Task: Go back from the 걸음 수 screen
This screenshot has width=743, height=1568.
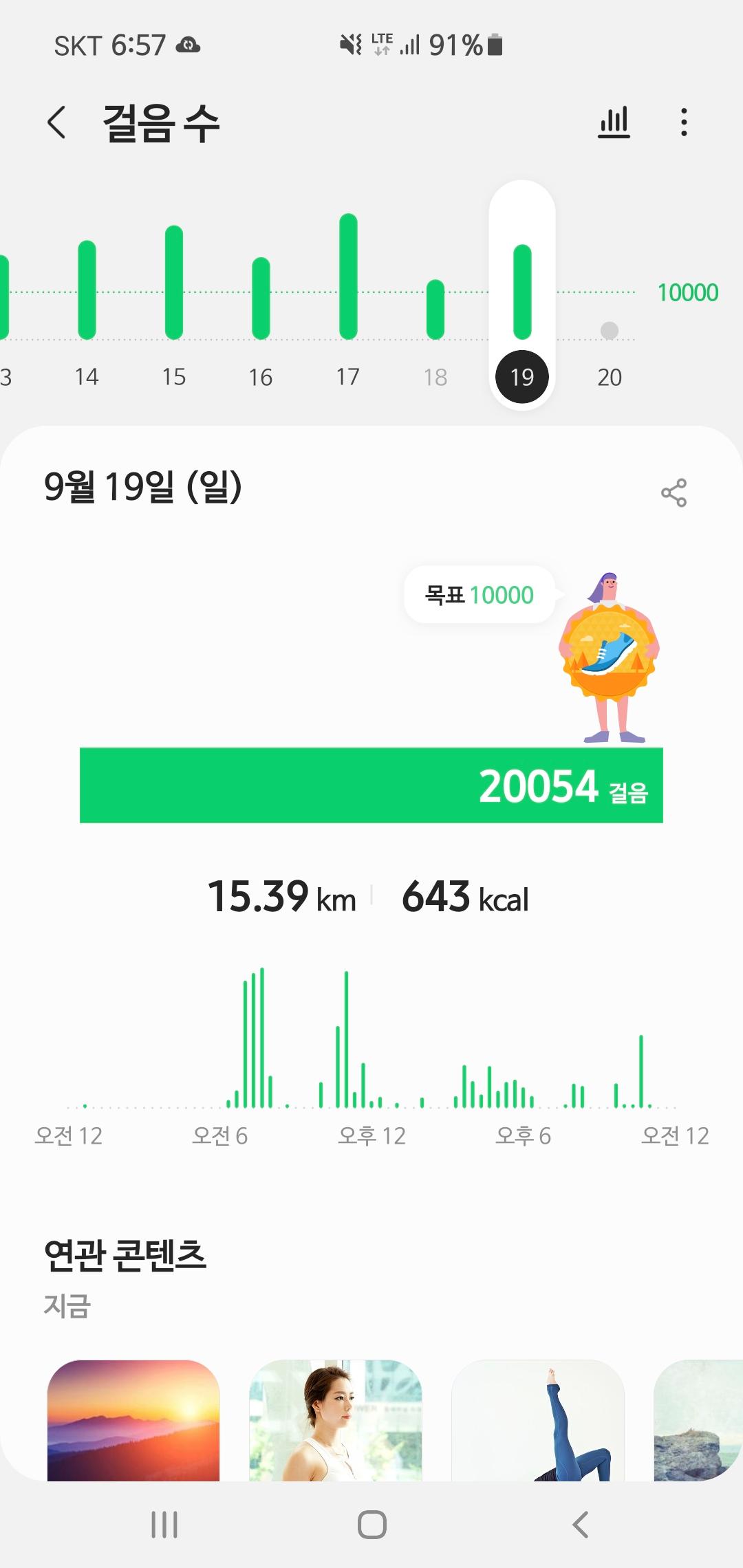Action: coord(57,123)
